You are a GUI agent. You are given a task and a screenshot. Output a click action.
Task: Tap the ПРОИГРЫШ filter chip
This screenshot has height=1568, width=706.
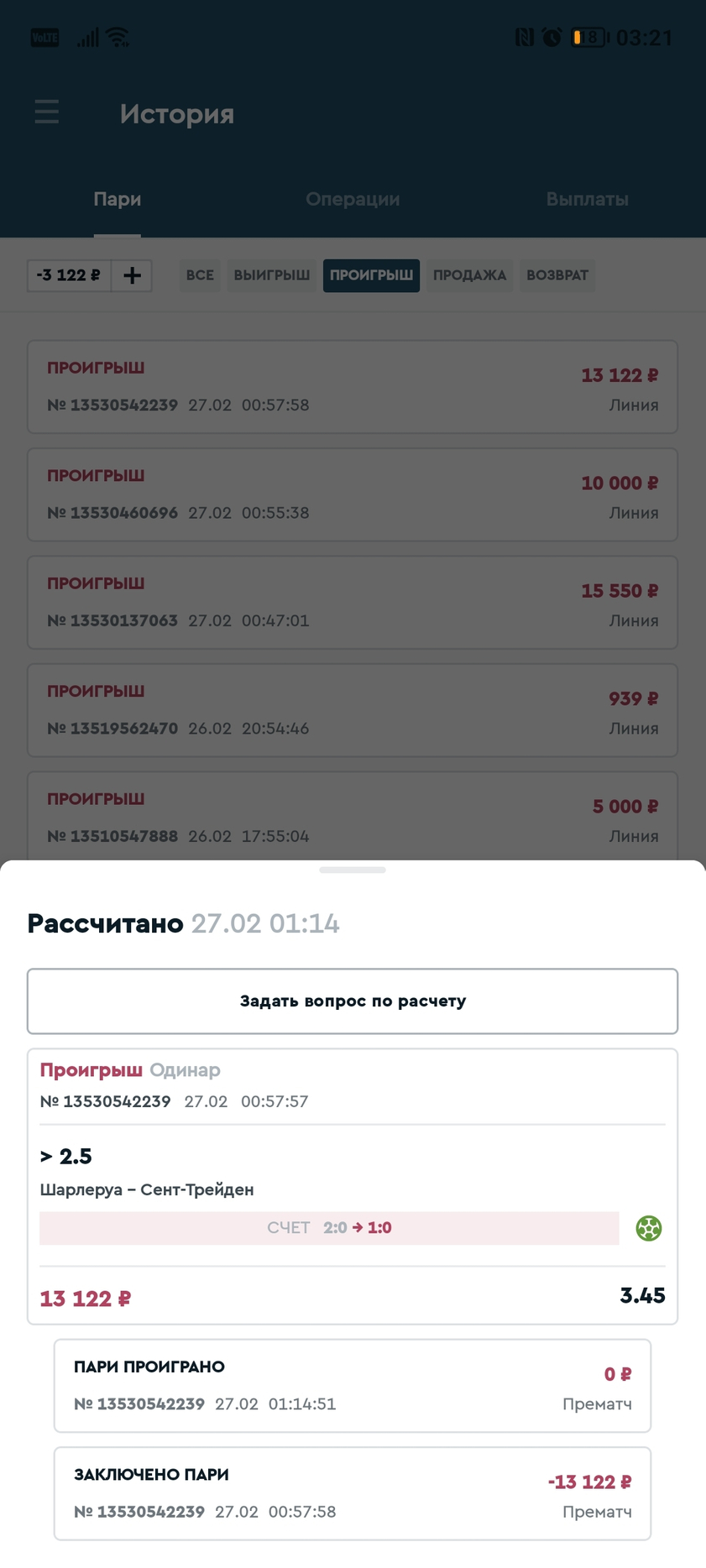pos(371,275)
